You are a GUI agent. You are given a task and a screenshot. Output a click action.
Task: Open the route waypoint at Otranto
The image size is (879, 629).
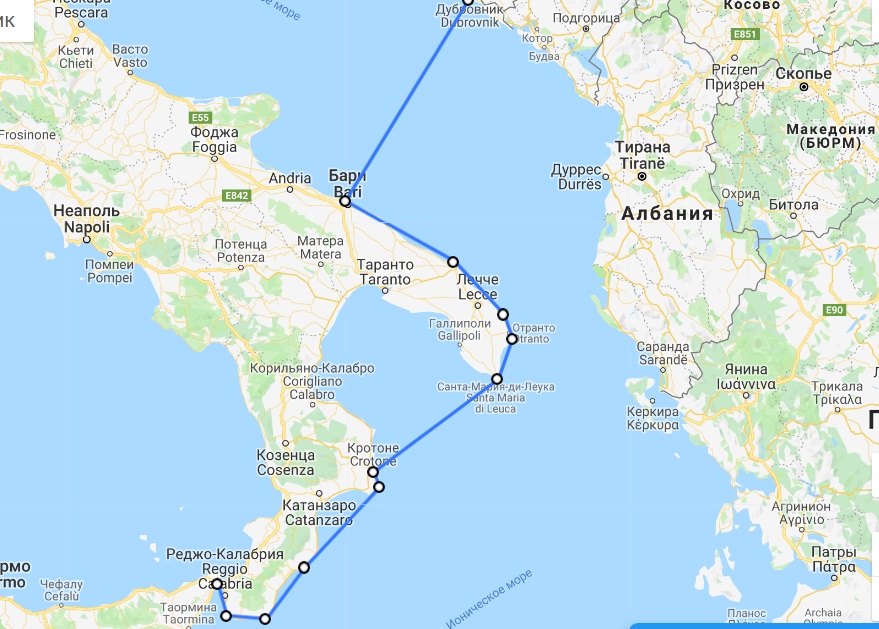click(512, 339)
